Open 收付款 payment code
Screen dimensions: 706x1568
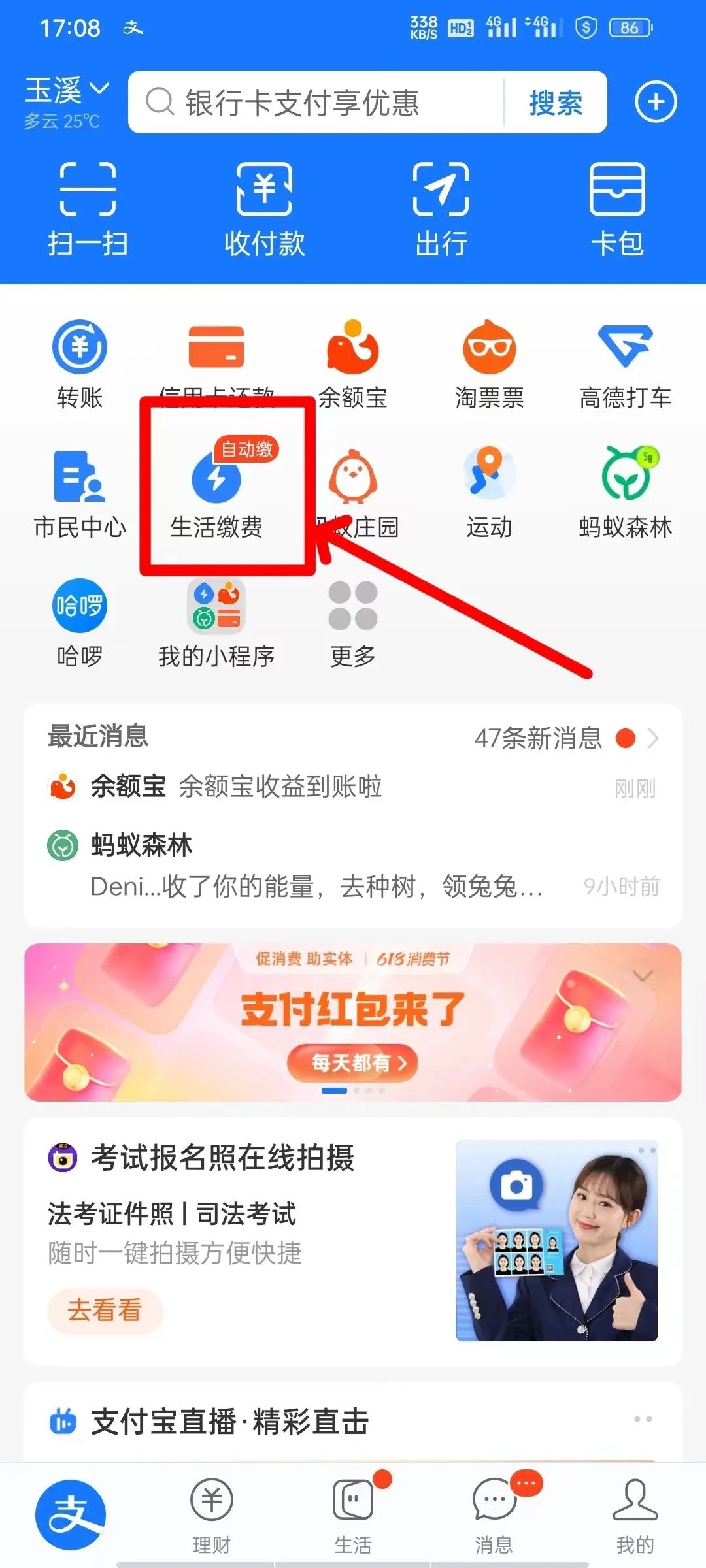264,209
